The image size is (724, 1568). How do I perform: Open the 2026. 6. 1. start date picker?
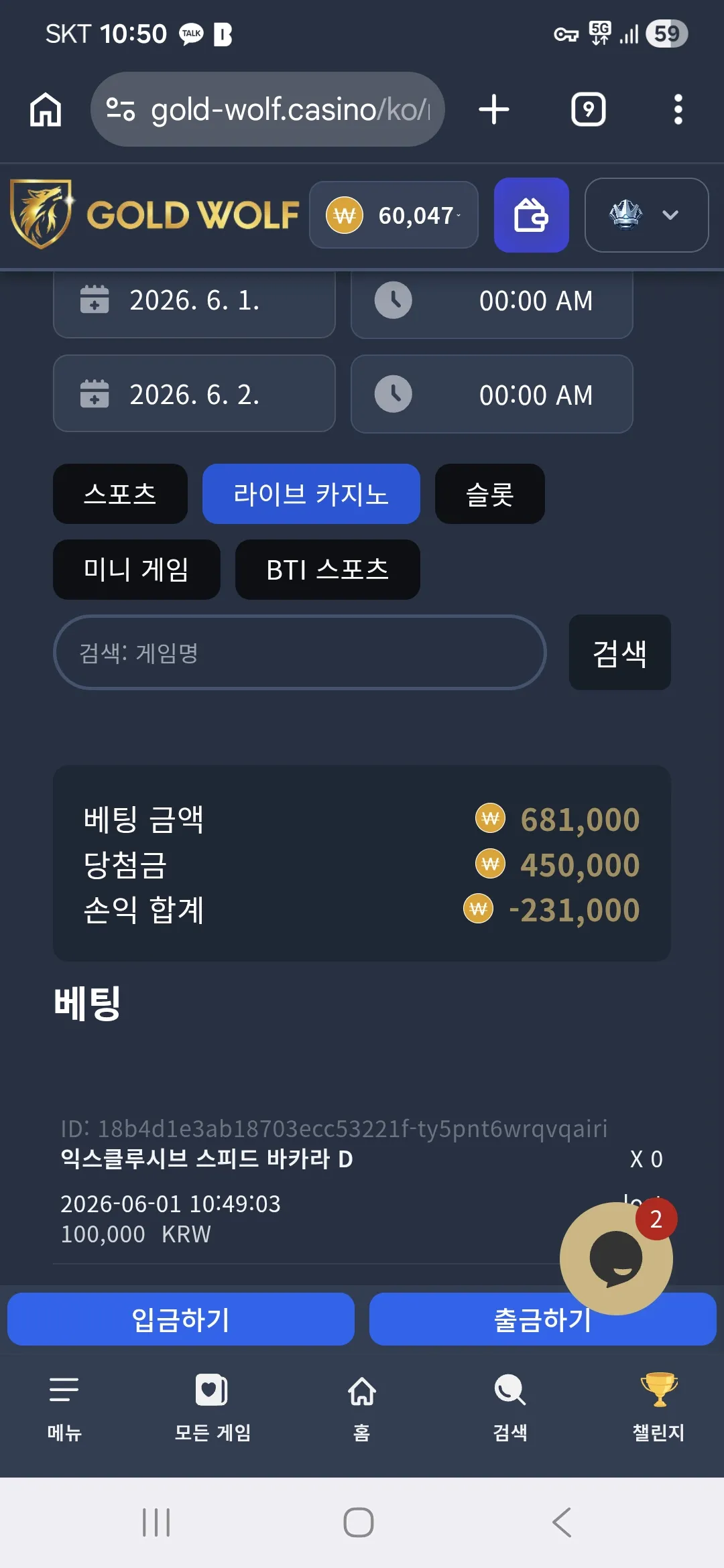click(x=194, y=300)
